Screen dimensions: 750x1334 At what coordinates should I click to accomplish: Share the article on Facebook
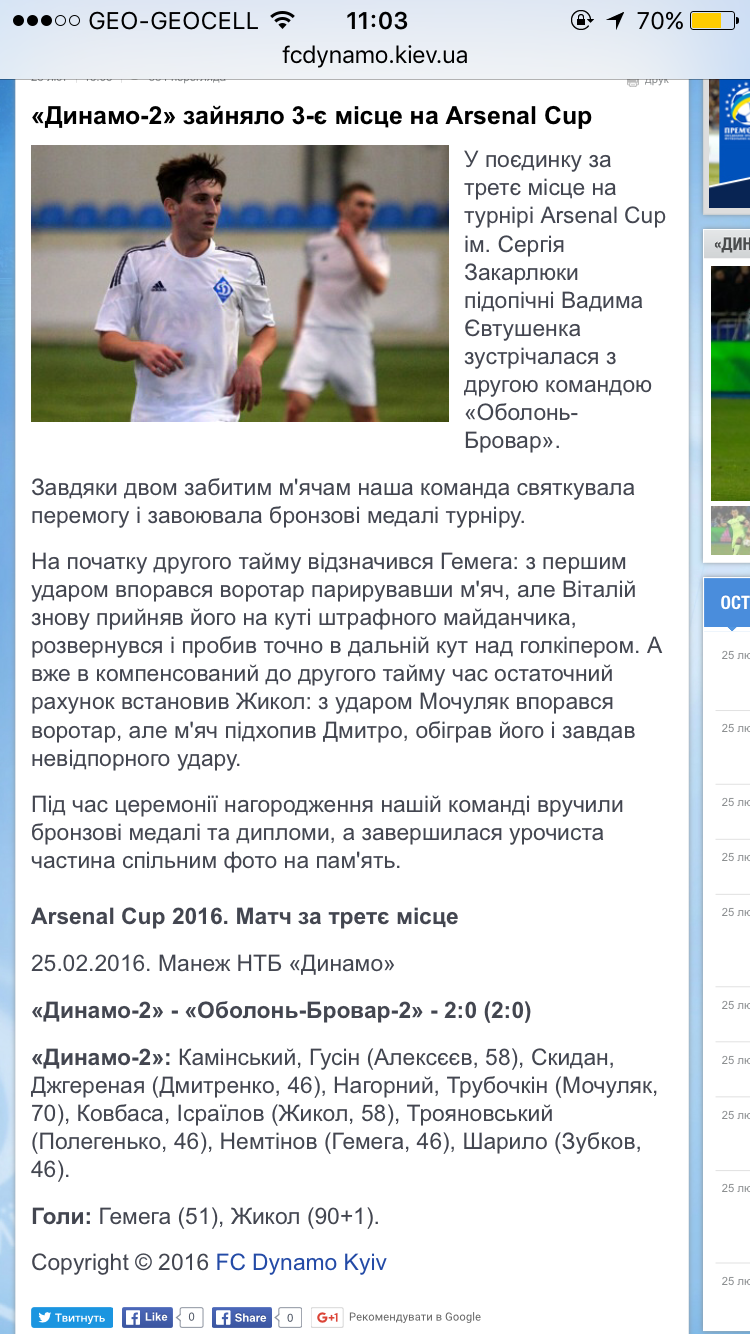241,1317
